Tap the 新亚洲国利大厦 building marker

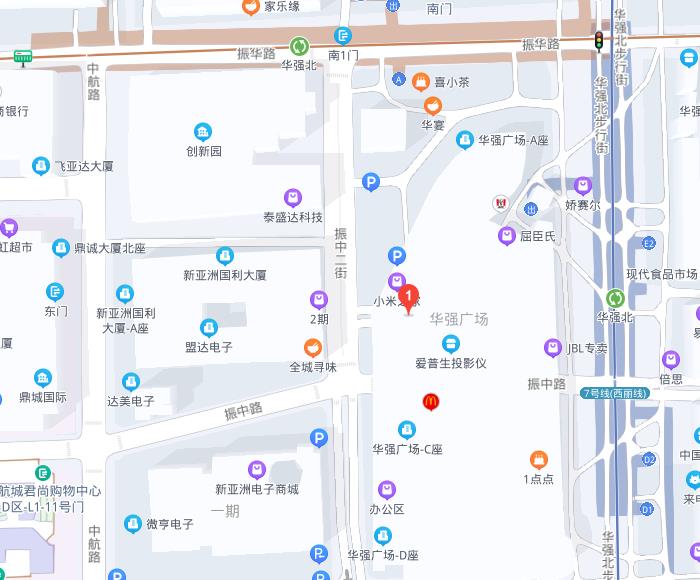(224, 256)
